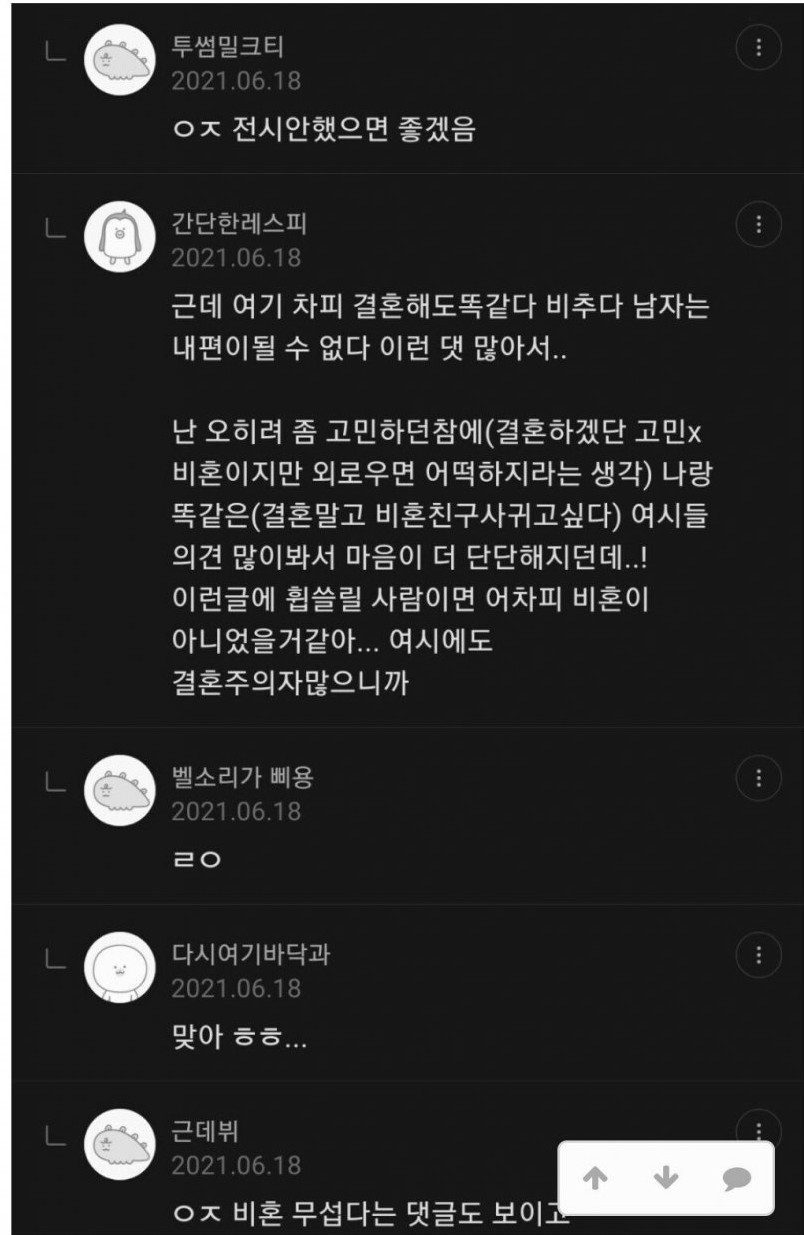Tap the up arrow to jump up

pos(595,1179)
